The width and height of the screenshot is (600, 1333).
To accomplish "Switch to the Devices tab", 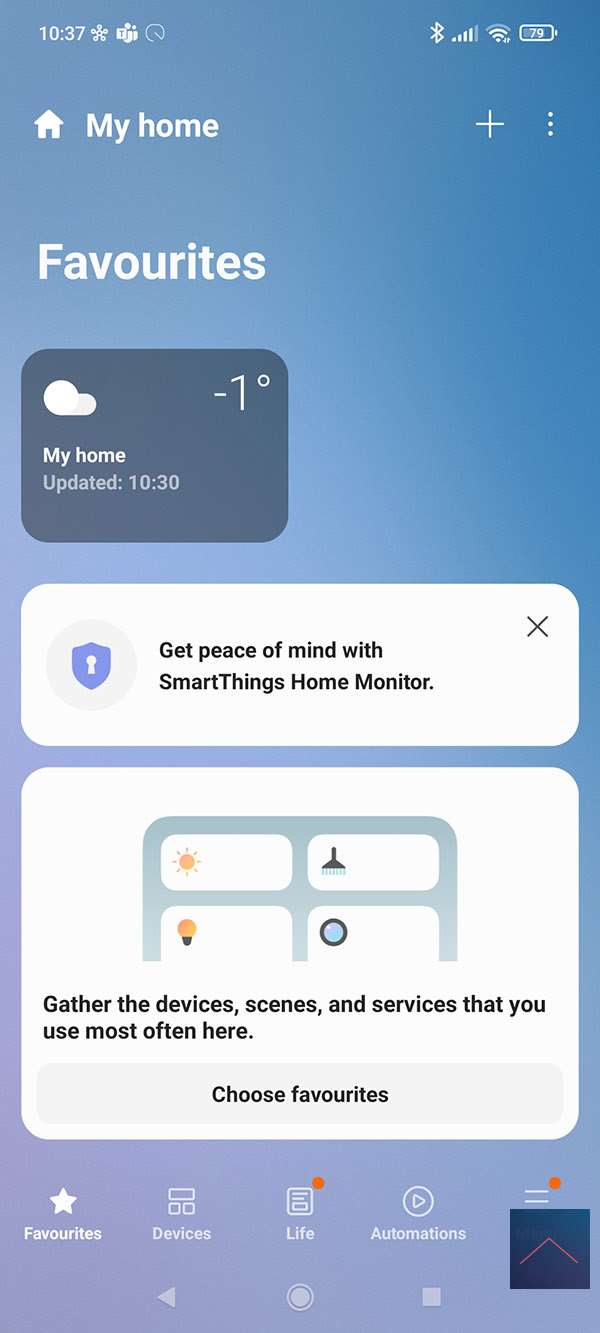I will point(181,1214).
